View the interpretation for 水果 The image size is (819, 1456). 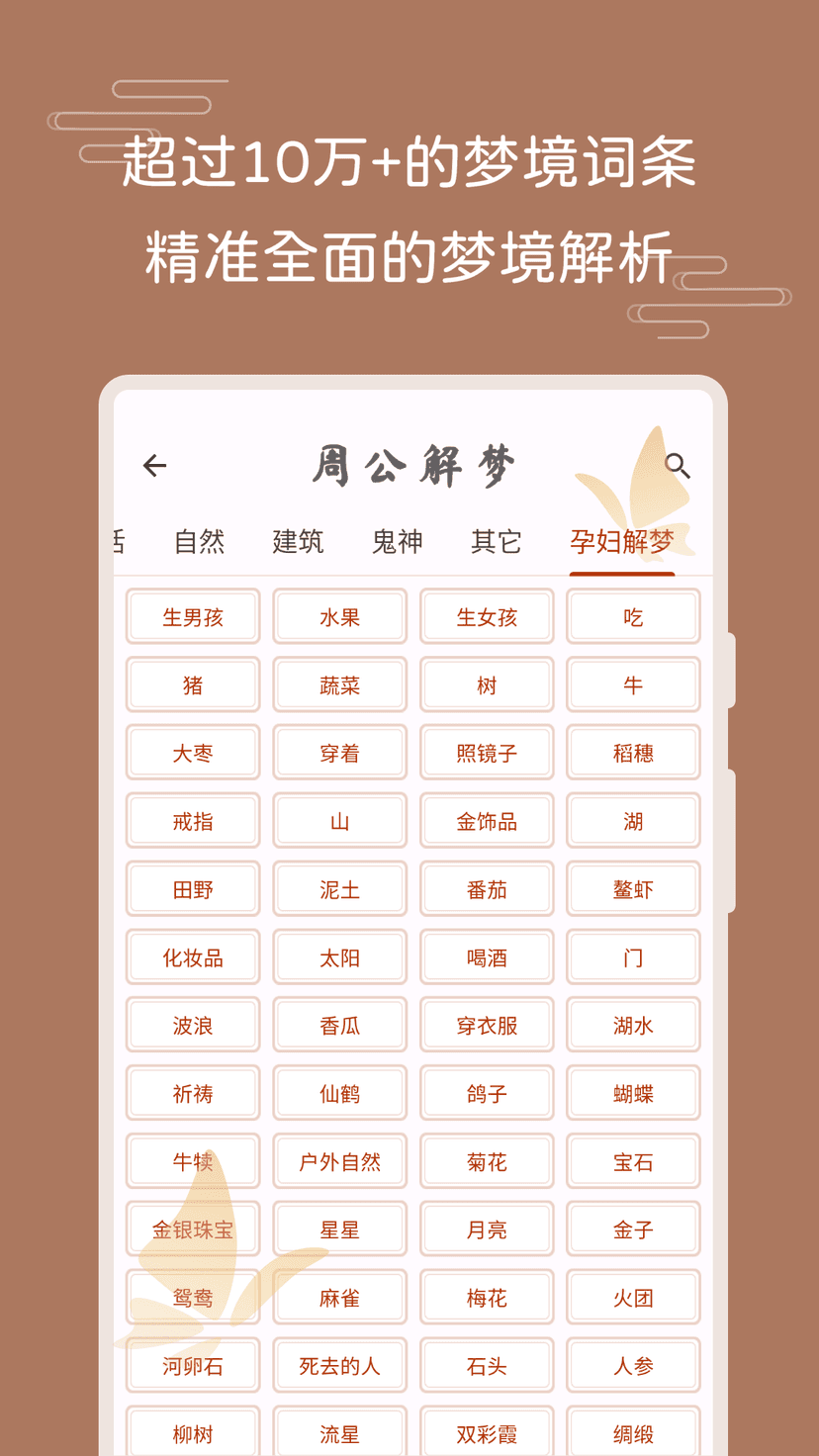[x=339, y=616]
